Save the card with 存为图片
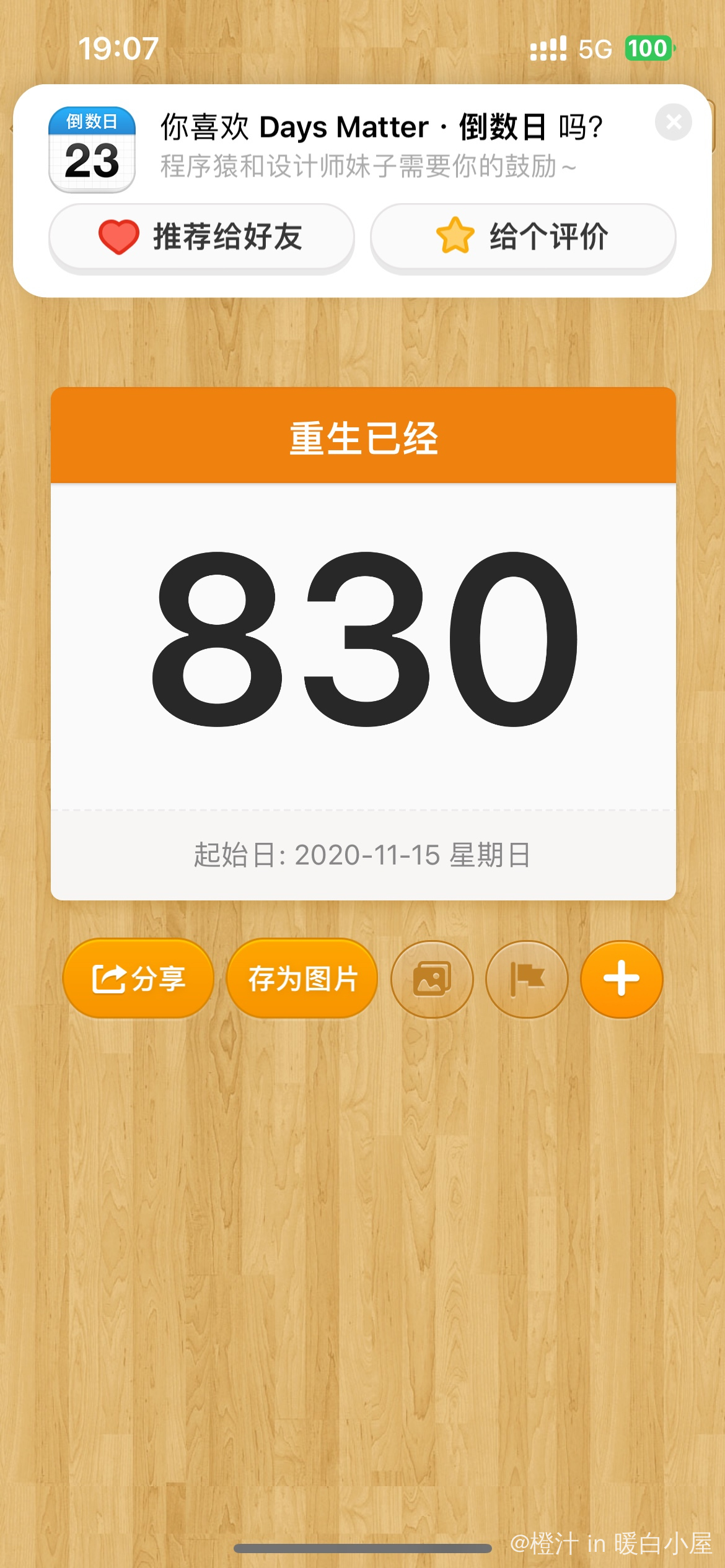The height and width of the screenshot is (1568, 725). [x=302, y=978]
